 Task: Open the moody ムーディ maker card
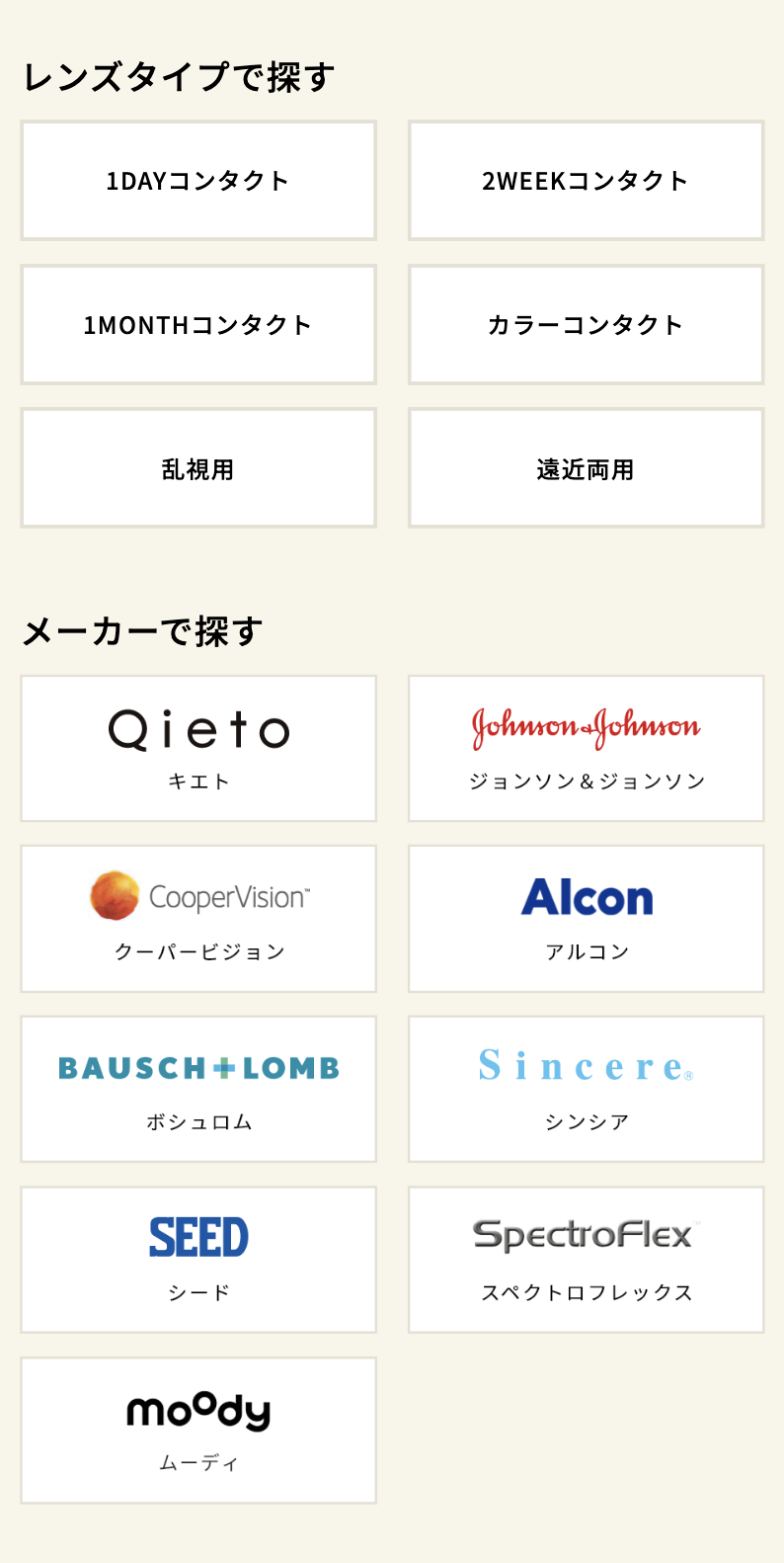pyautogui.click(x=198, y=1431)
